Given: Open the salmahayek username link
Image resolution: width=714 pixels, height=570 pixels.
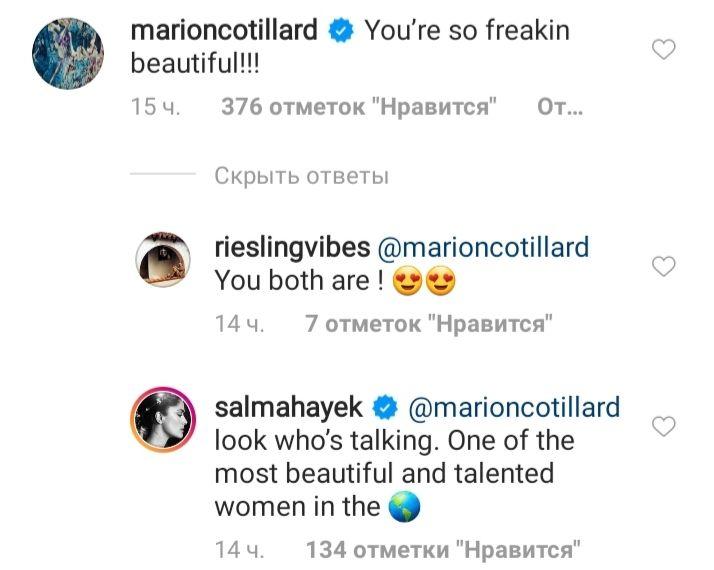Looking at the screenshot, I should [x=289, y=408].
